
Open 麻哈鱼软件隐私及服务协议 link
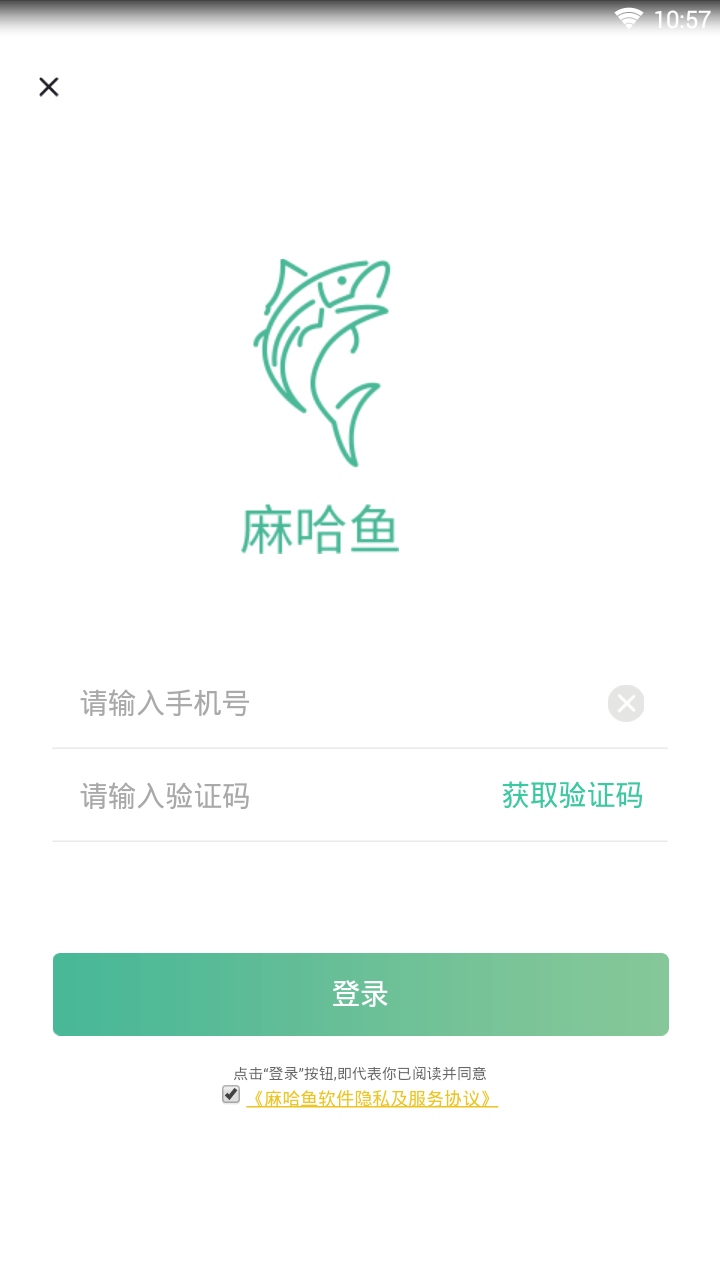372,1098
